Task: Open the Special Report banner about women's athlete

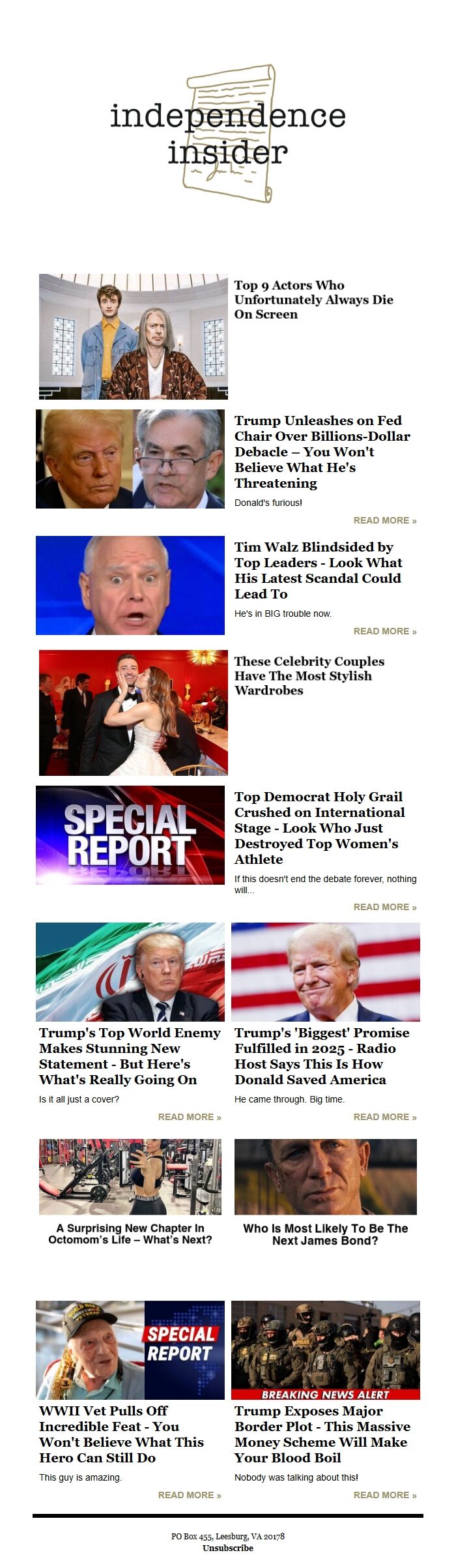Action: pyautogui.click(x=130, y=835)
